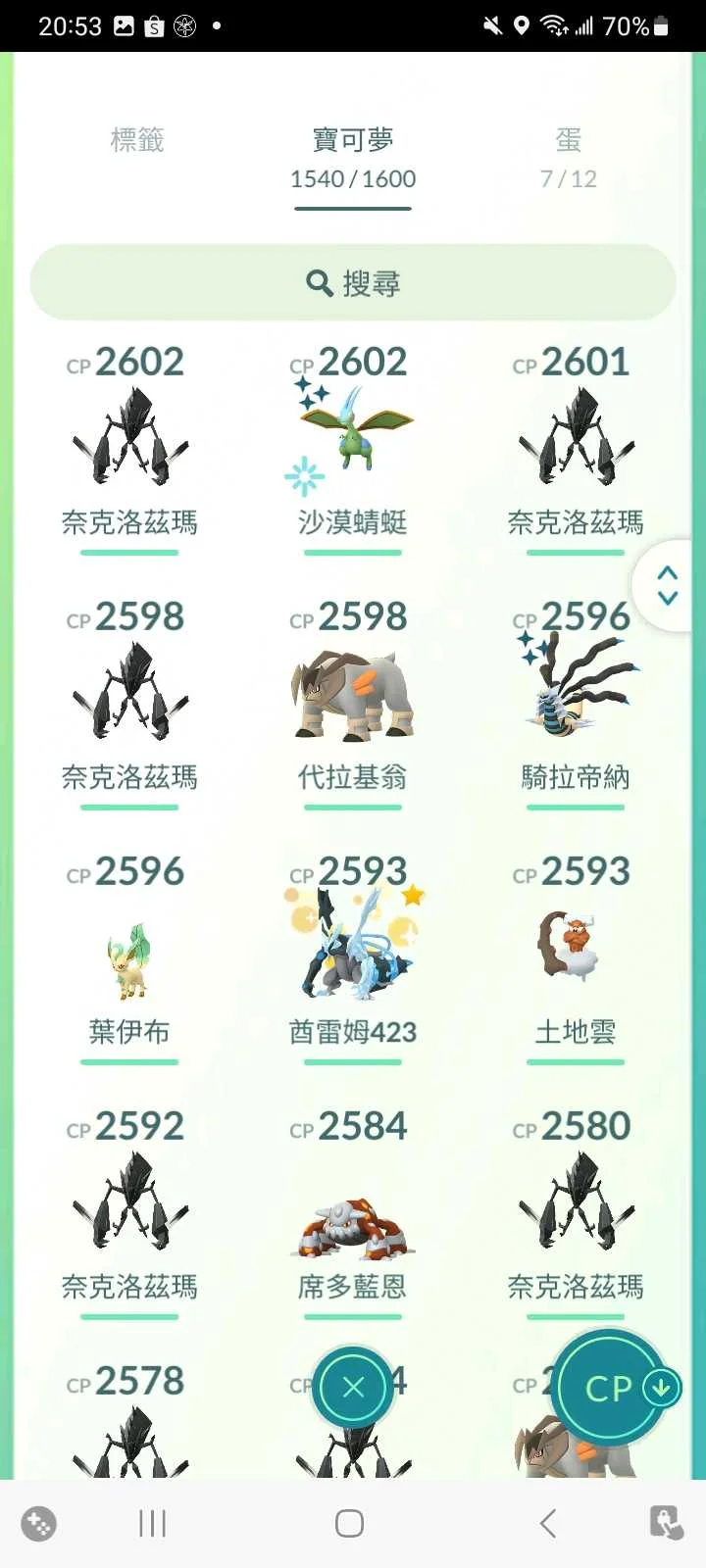Close the Pokémon list with X button
The image size is (706, 1568).
click(x=353, y=1387)
